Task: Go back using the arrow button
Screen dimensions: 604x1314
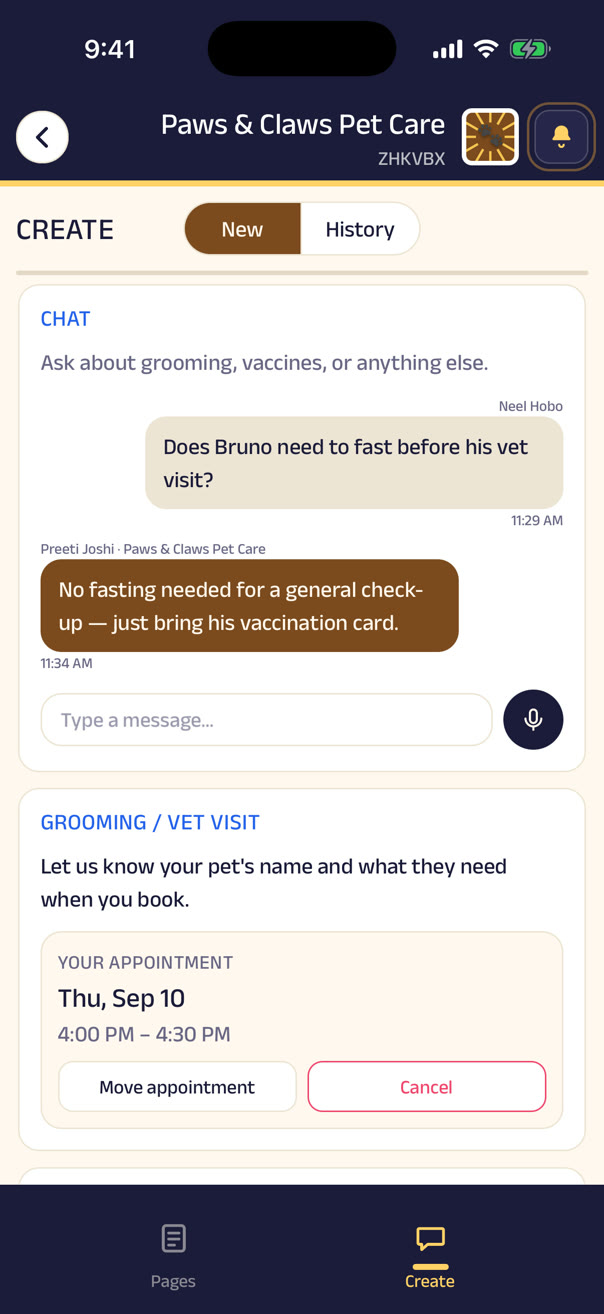Action: (42, 137)
